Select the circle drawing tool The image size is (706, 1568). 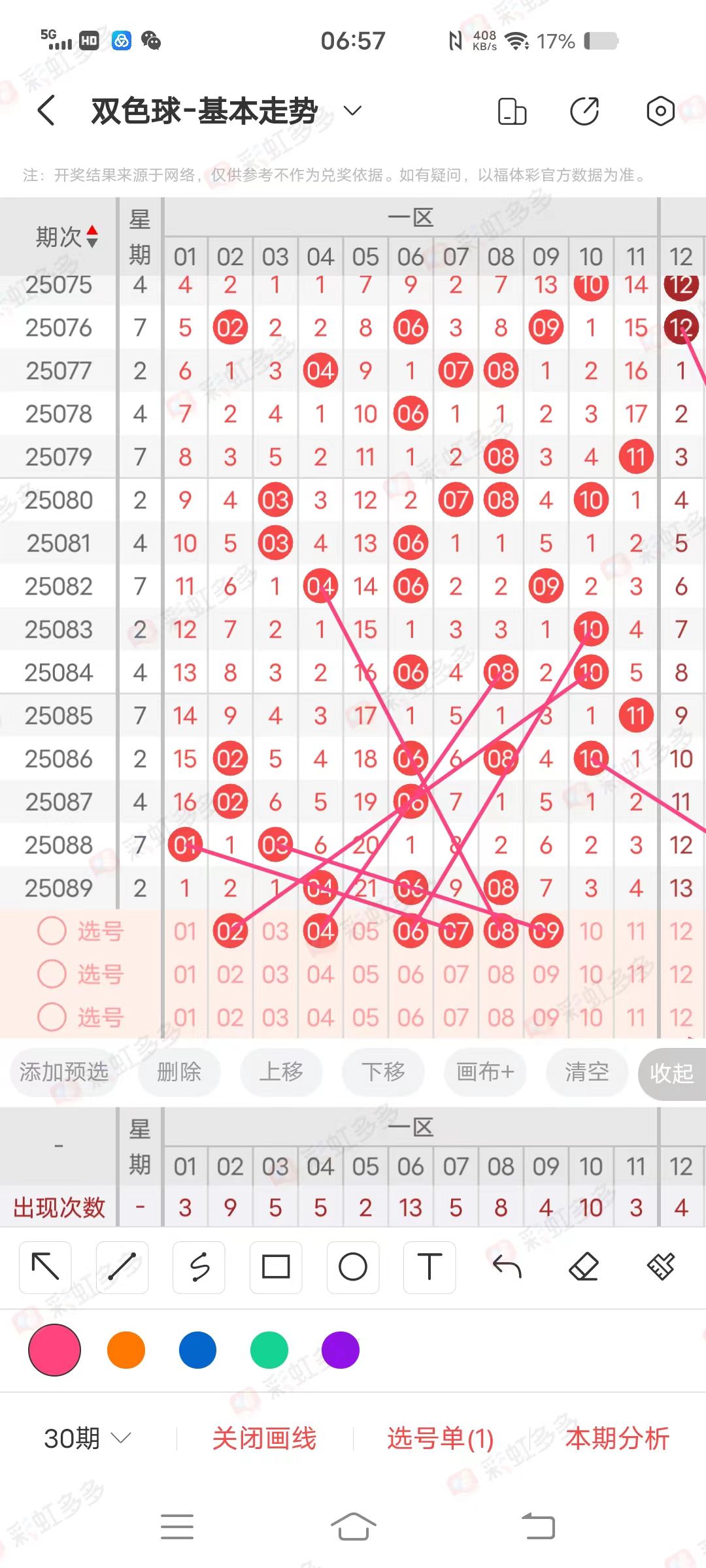[x=352, y=1266]
